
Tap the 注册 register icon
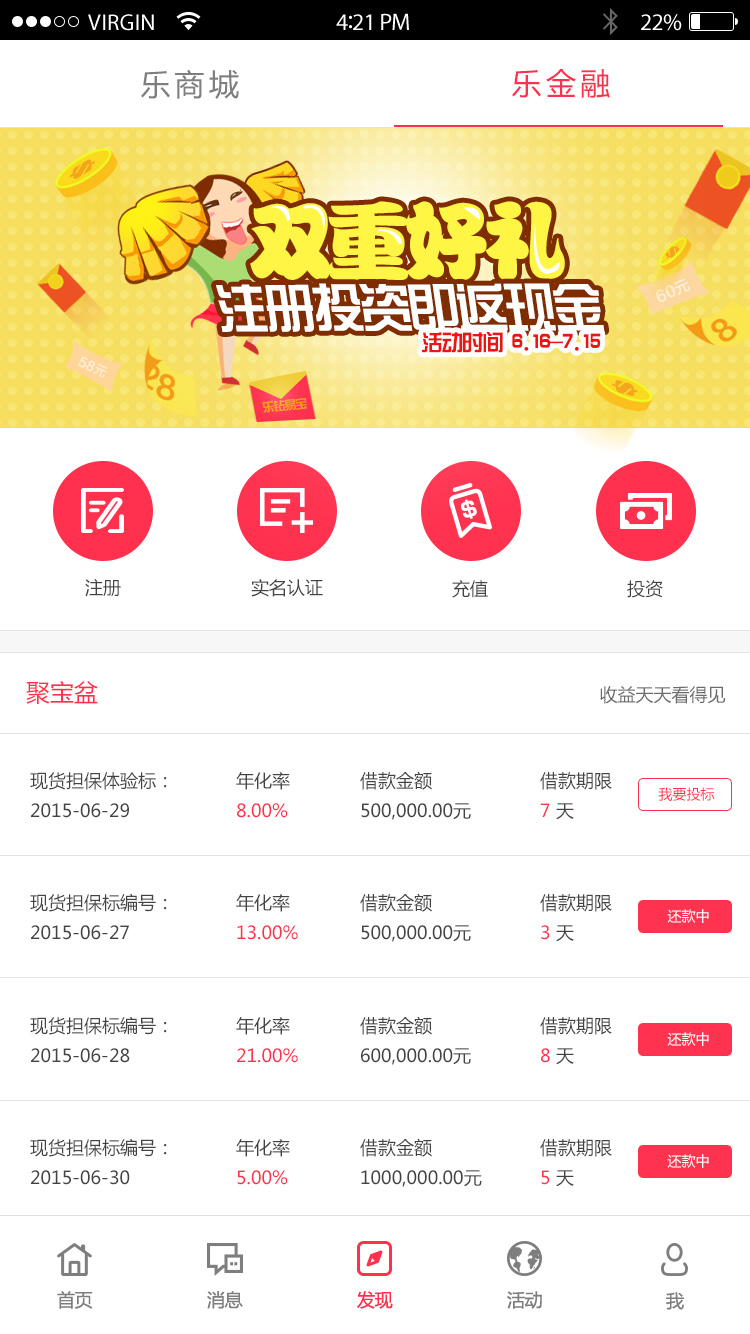pyautogui.click(x=103, y=511)
